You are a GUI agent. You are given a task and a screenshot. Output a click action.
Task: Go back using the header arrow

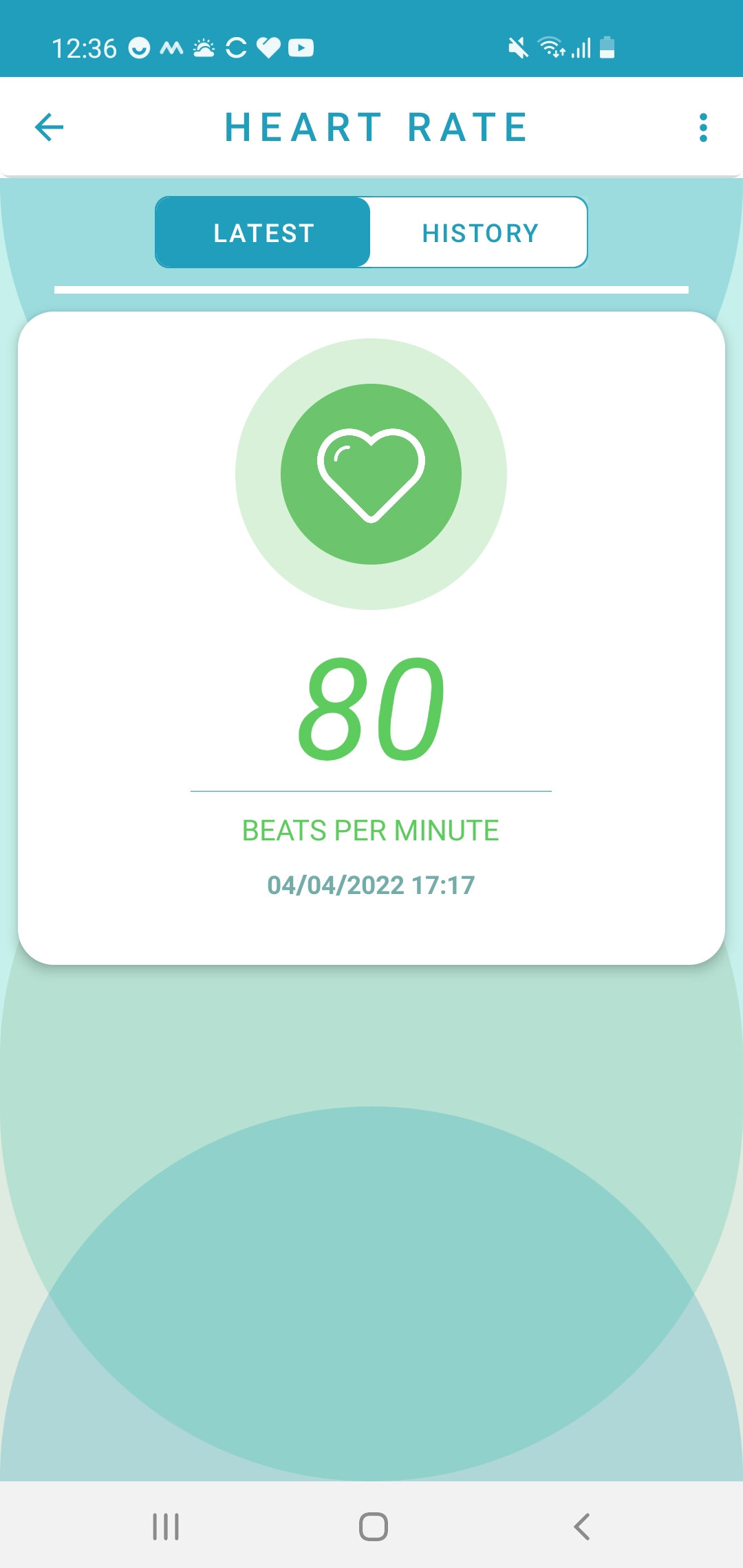[x=50, y=127]
